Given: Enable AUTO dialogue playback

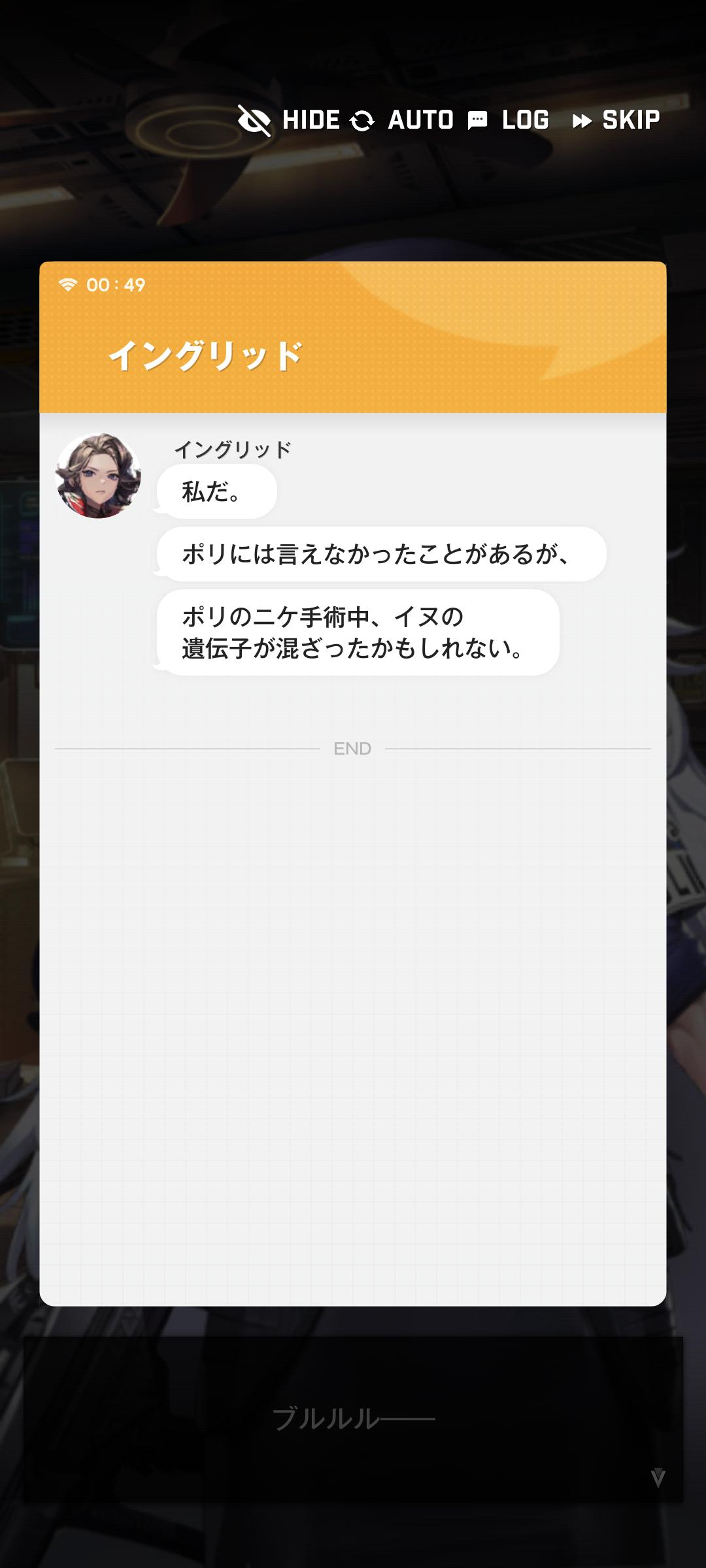Looking at the screenshot, I should tap(402, 120).
